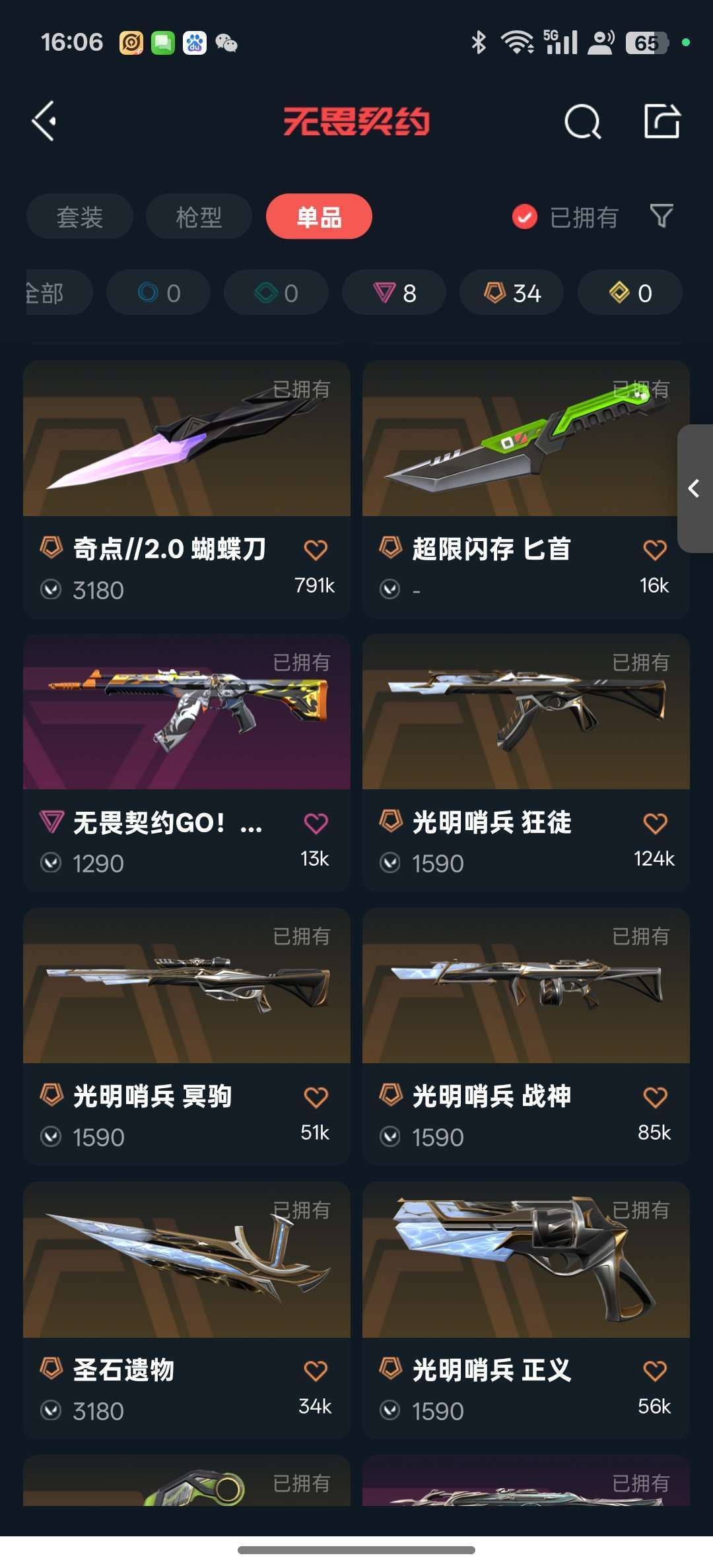Open the 光明哨兵 正义 card
This screenshot has height=1568, width=713.
coord(526,1311)
